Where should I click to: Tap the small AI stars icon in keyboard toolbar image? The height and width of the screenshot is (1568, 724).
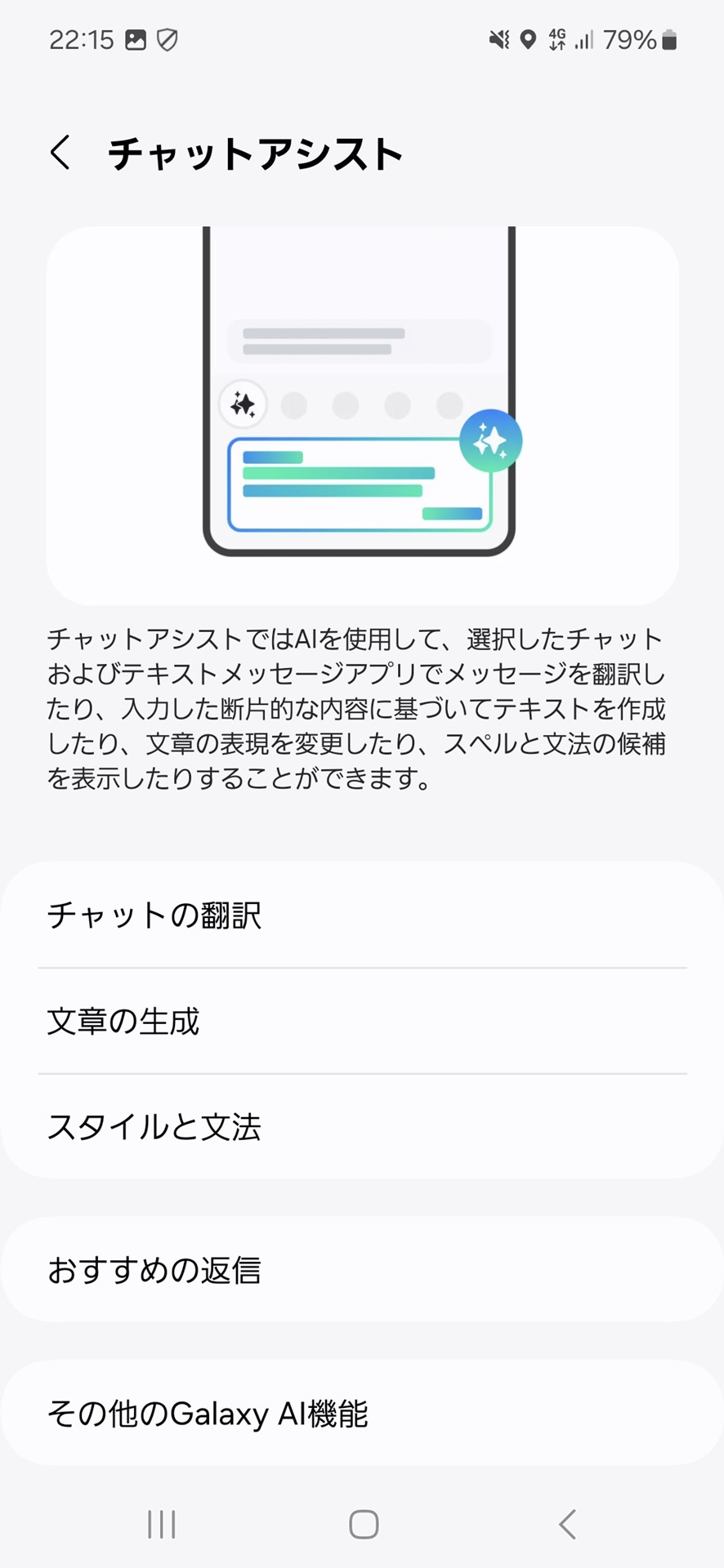[x=243, y=404]
